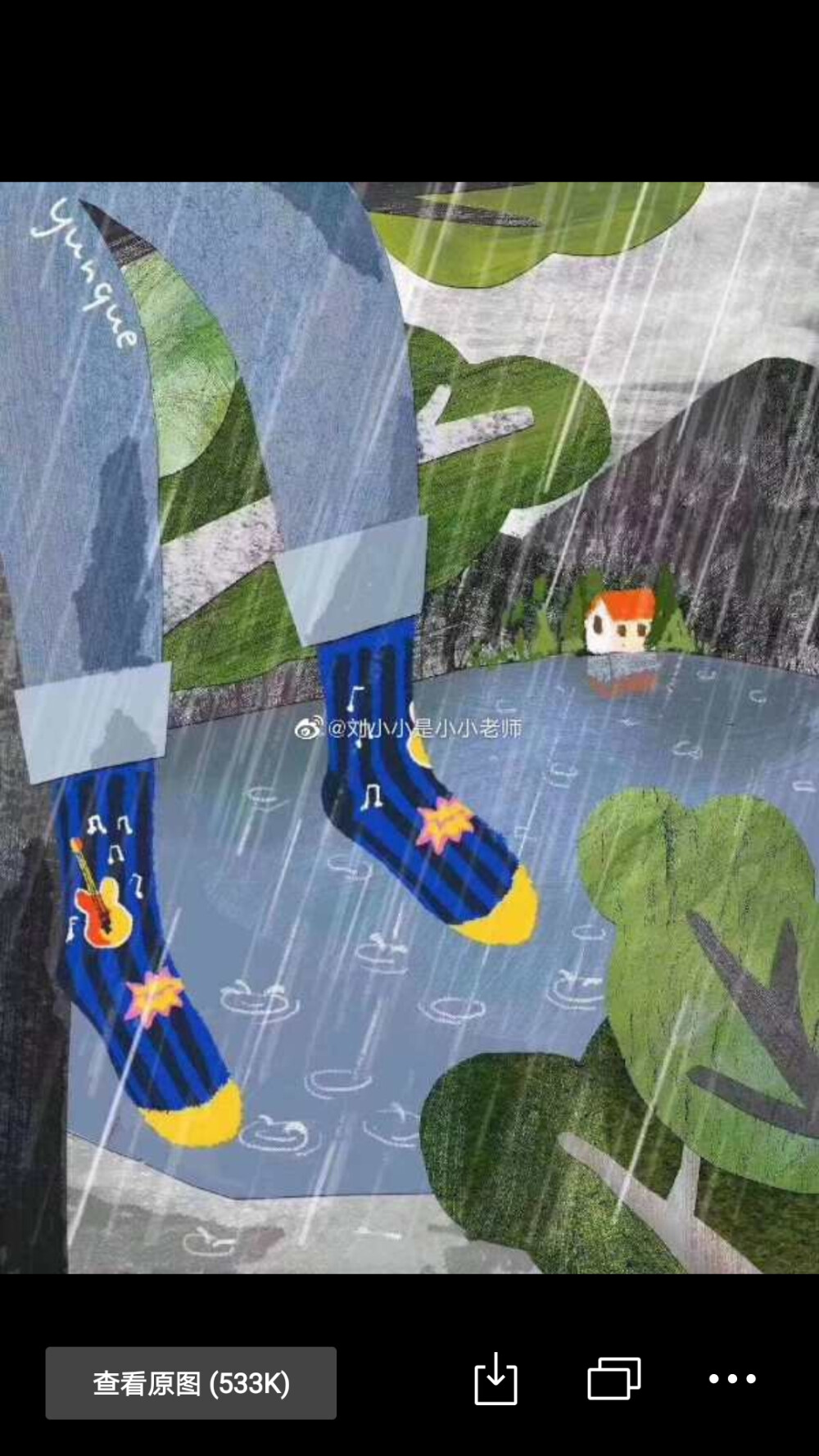
Task: Download the image to device
Action: click(x=495, y=1380)
